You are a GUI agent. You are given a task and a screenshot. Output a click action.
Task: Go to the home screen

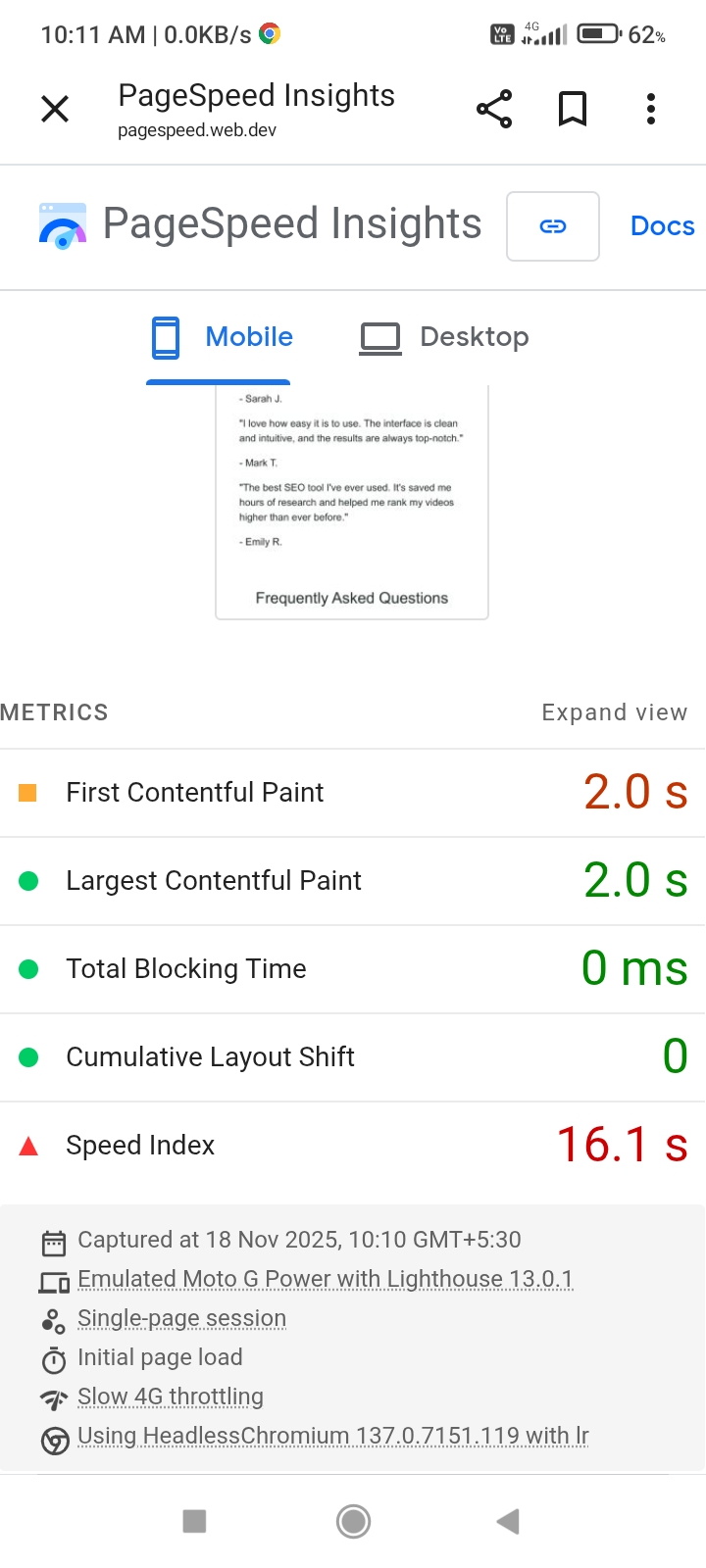point(353,1521)
